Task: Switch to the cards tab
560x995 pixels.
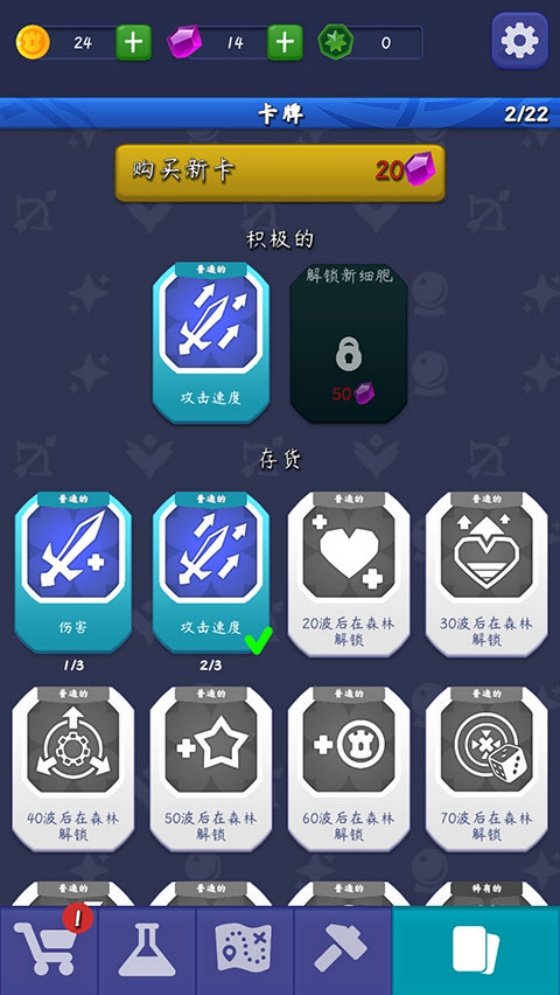Action: pos(476,951)
